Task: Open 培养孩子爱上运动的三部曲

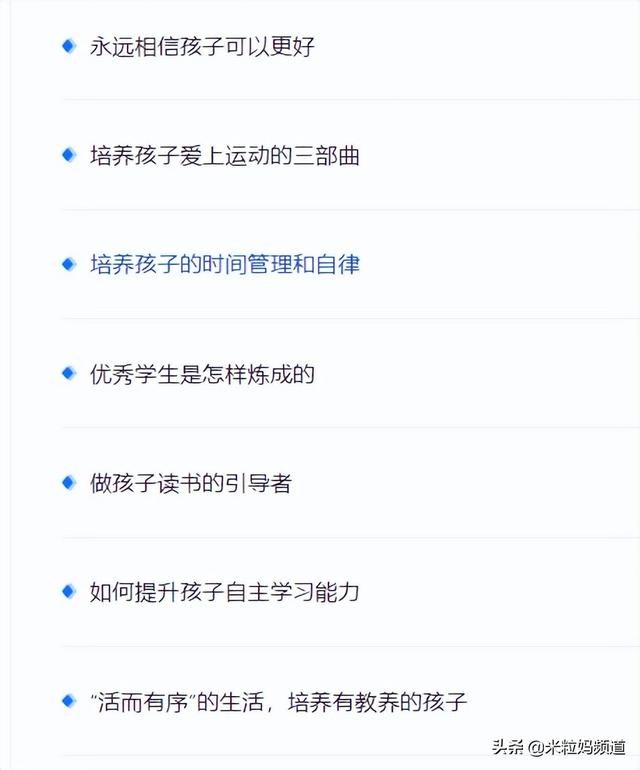Action: point(224,156)
